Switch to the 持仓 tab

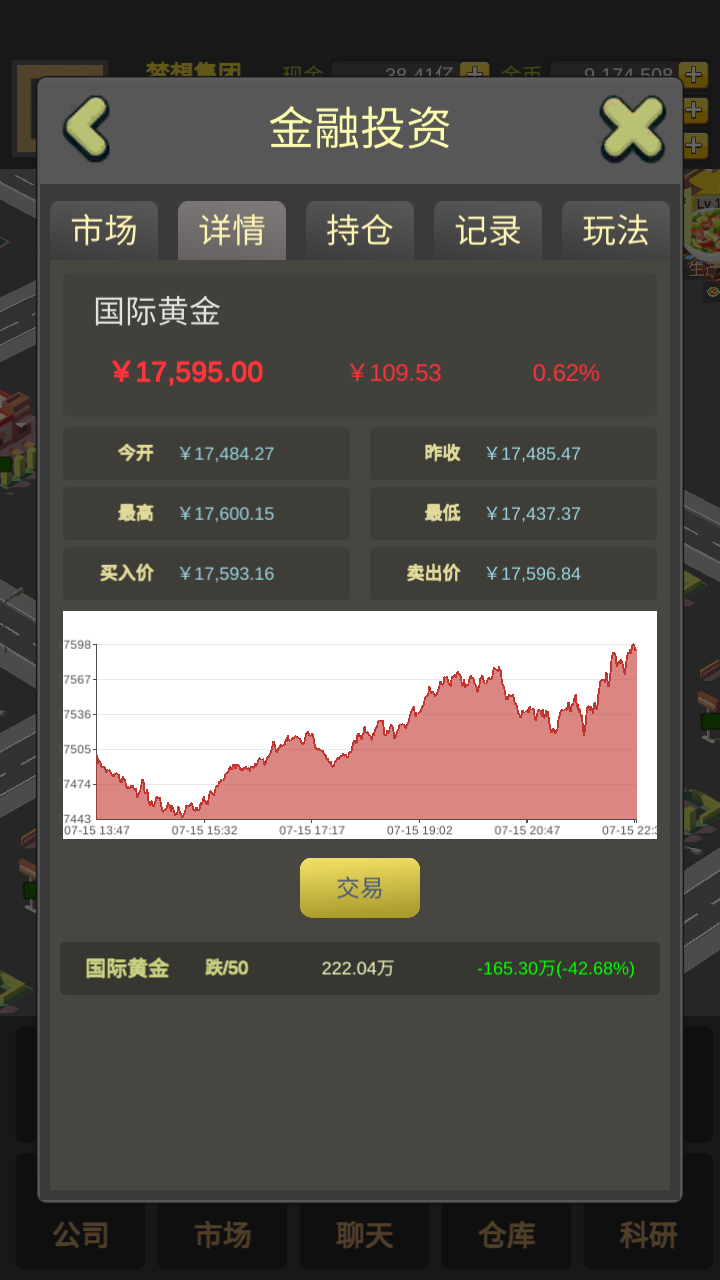click(359, 230)
